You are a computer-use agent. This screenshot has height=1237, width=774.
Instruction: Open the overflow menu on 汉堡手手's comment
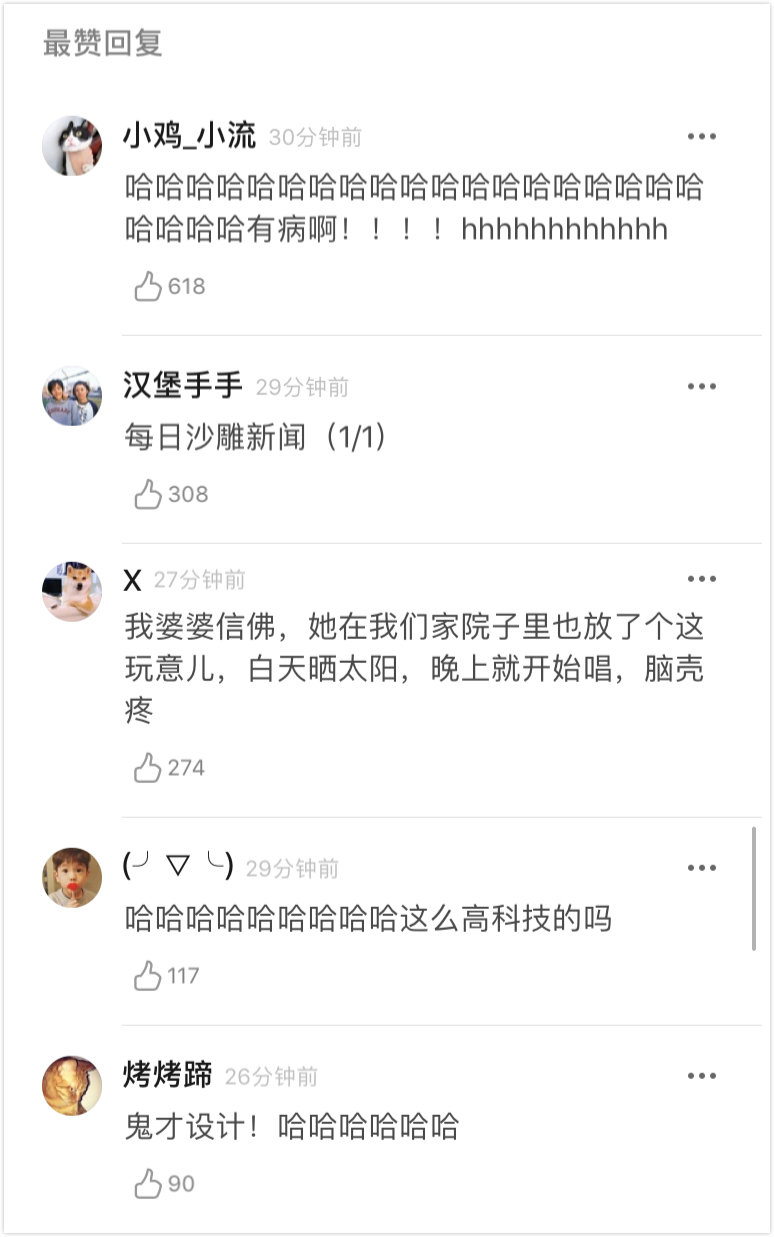pos(702,387)
